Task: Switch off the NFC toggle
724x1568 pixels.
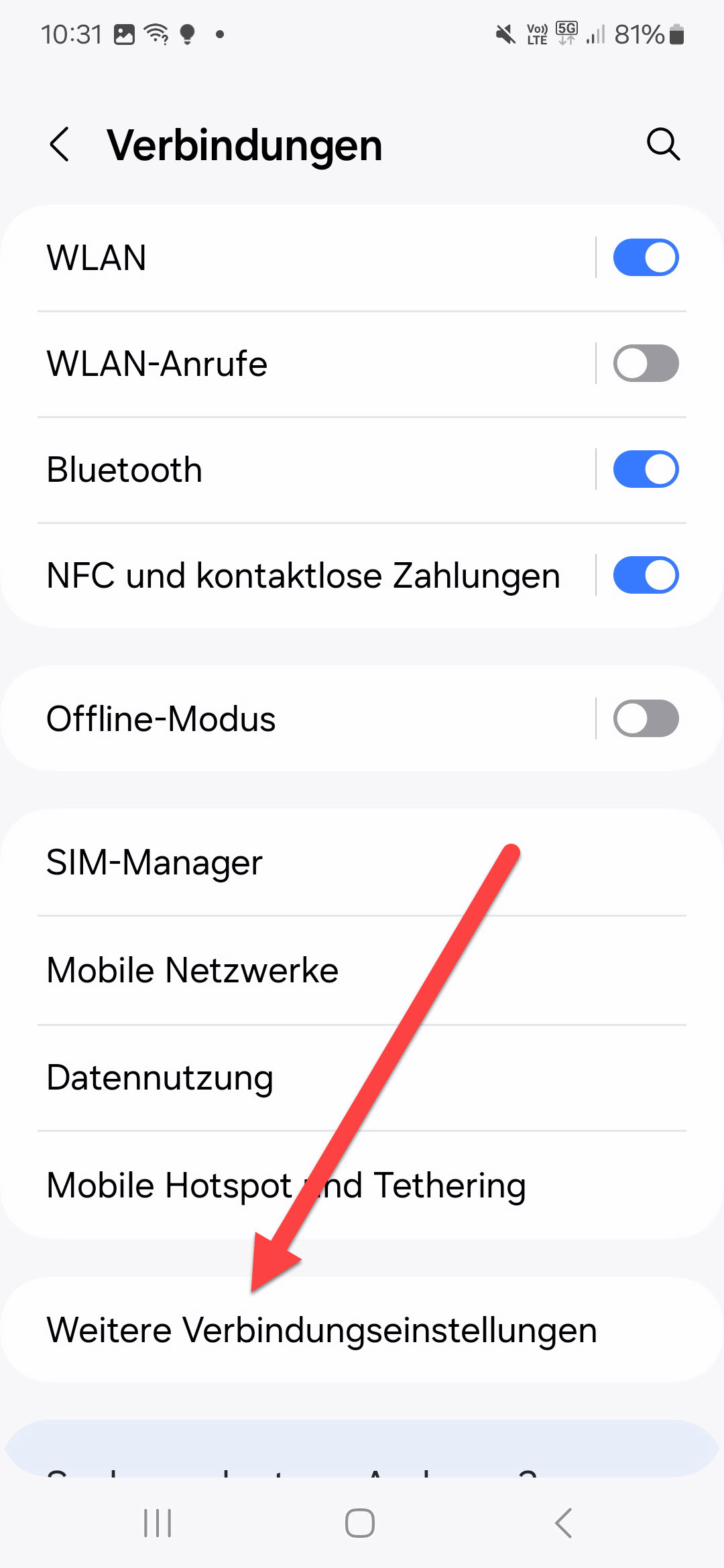Action: click(646, 576)
